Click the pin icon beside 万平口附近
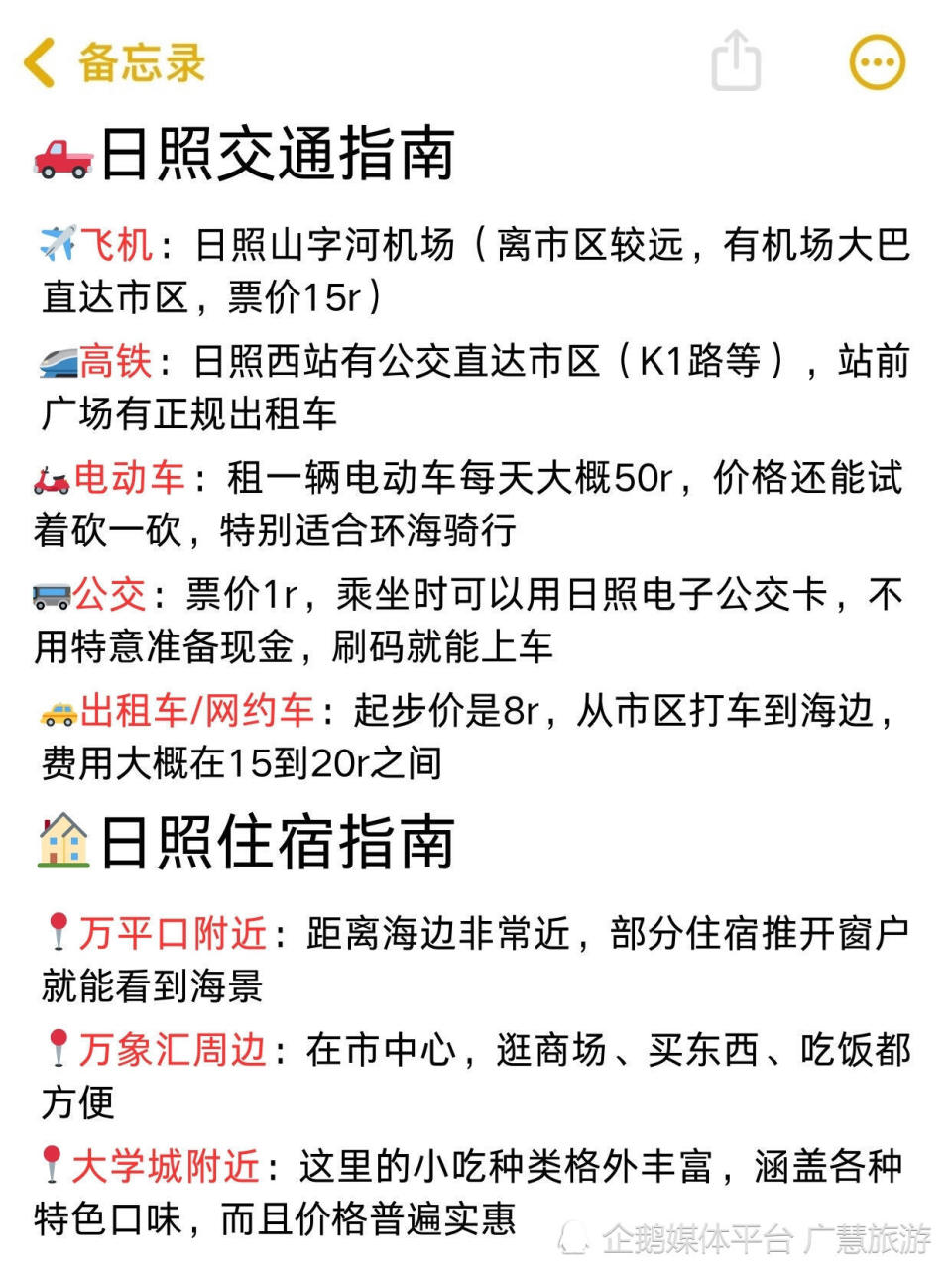Screen dimensions: 952x1272 click(x=59, y=932)
